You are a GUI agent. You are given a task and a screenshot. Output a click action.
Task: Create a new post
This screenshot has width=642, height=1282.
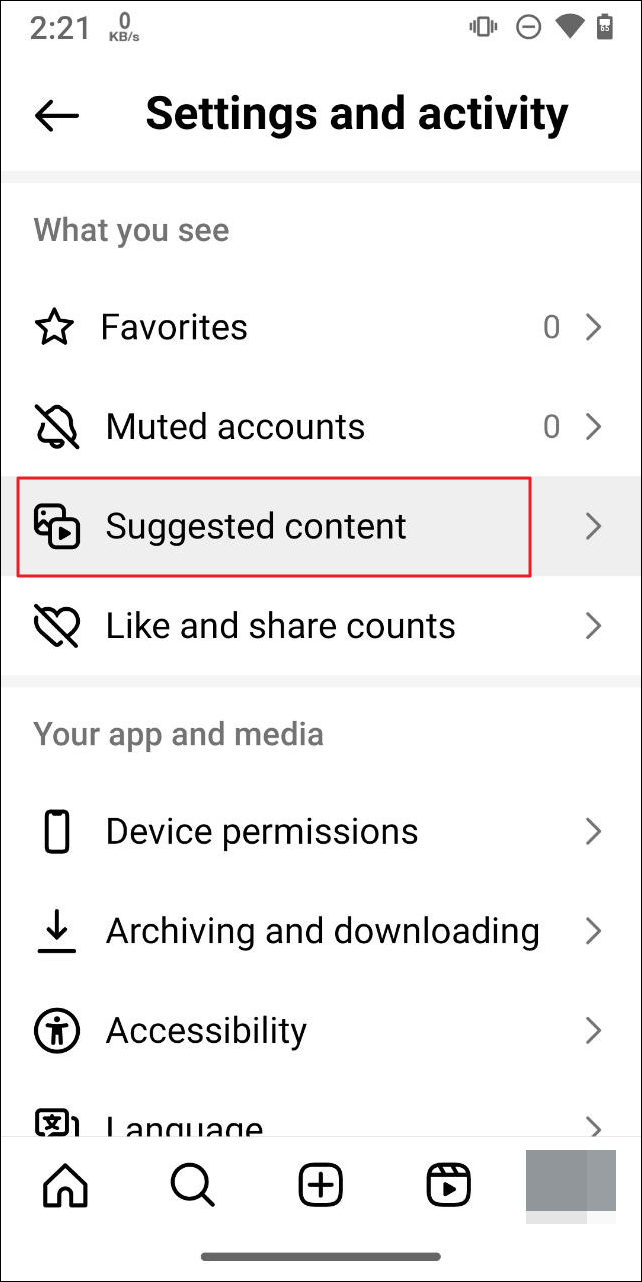pos(321,1187)
